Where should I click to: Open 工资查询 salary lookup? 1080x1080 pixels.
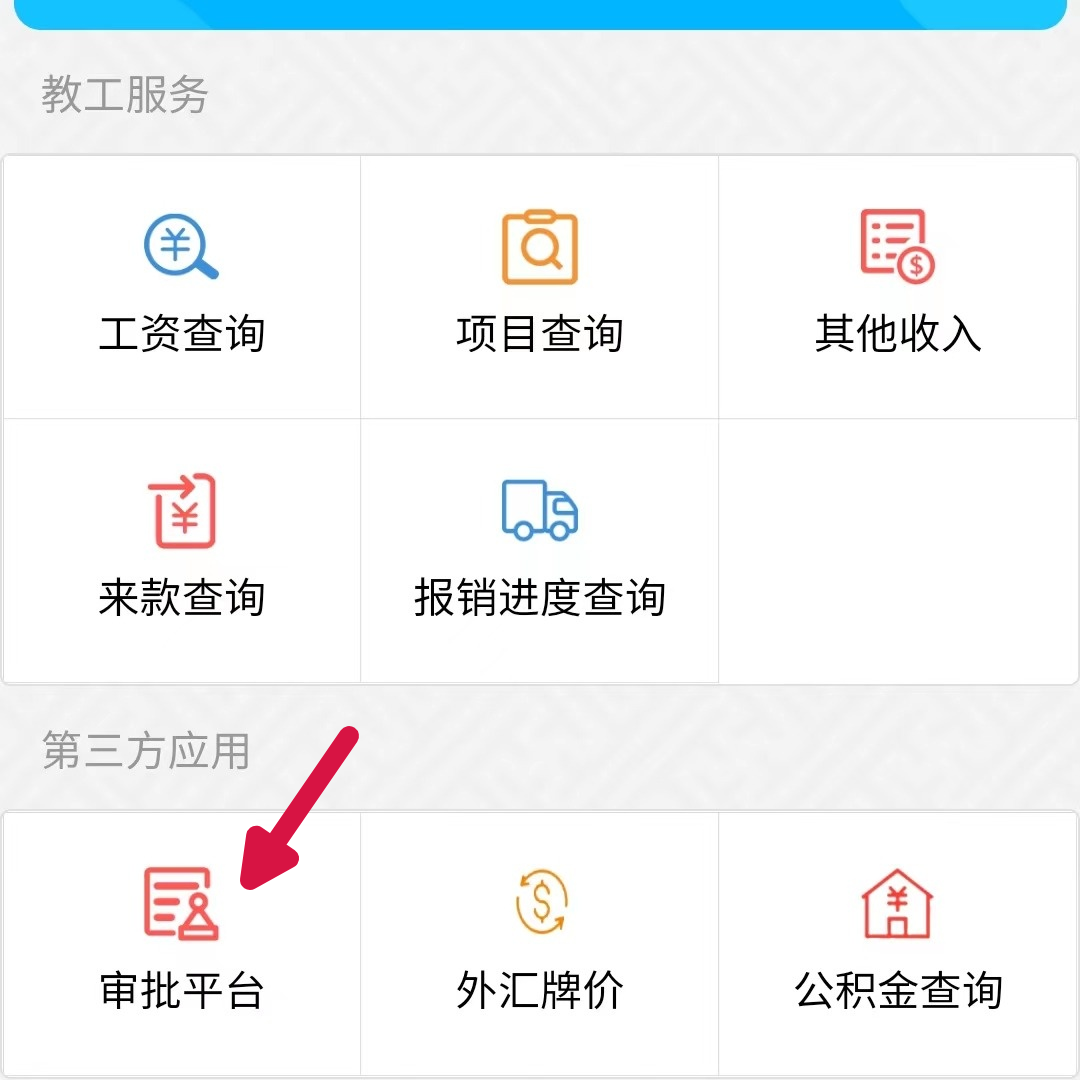(x=181, y=286)
